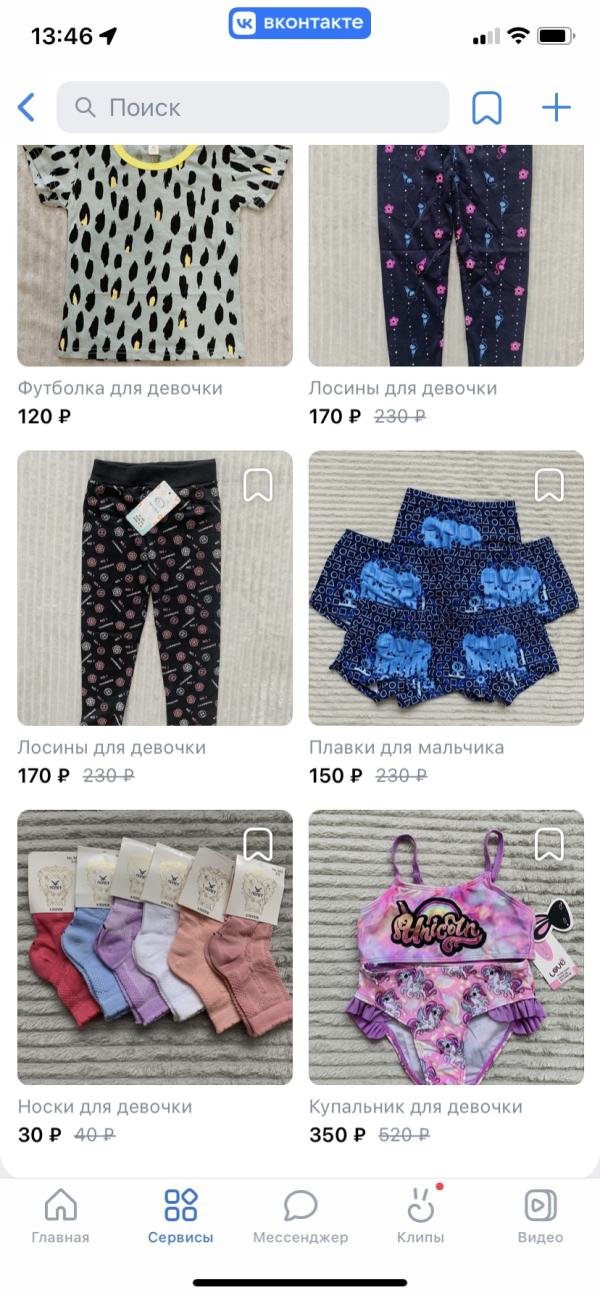Go to the Клипы tab
The height and width of the screenshot is (1297, 600).
tap(421, 1216)
